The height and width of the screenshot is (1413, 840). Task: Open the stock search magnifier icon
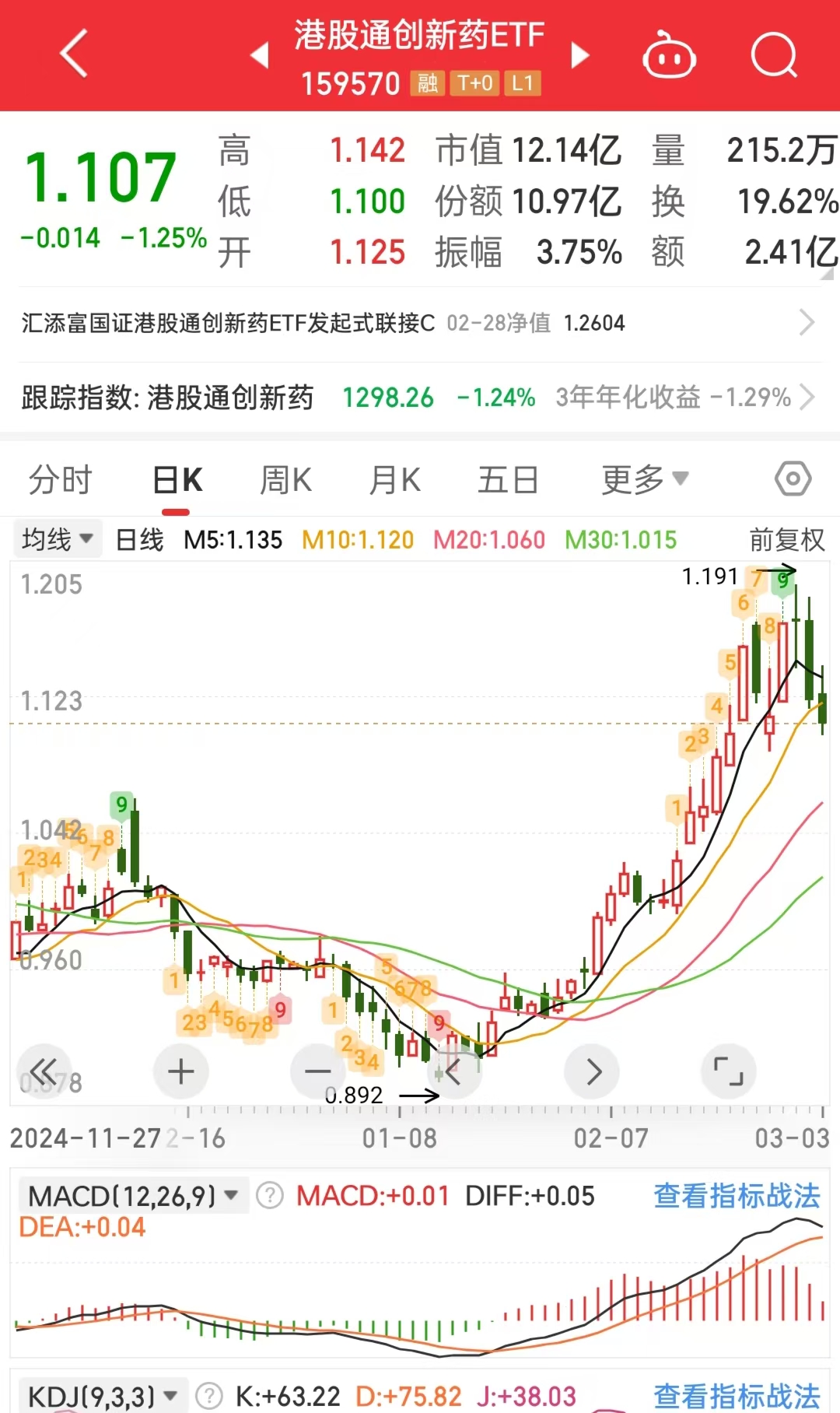tap(774, 54)
